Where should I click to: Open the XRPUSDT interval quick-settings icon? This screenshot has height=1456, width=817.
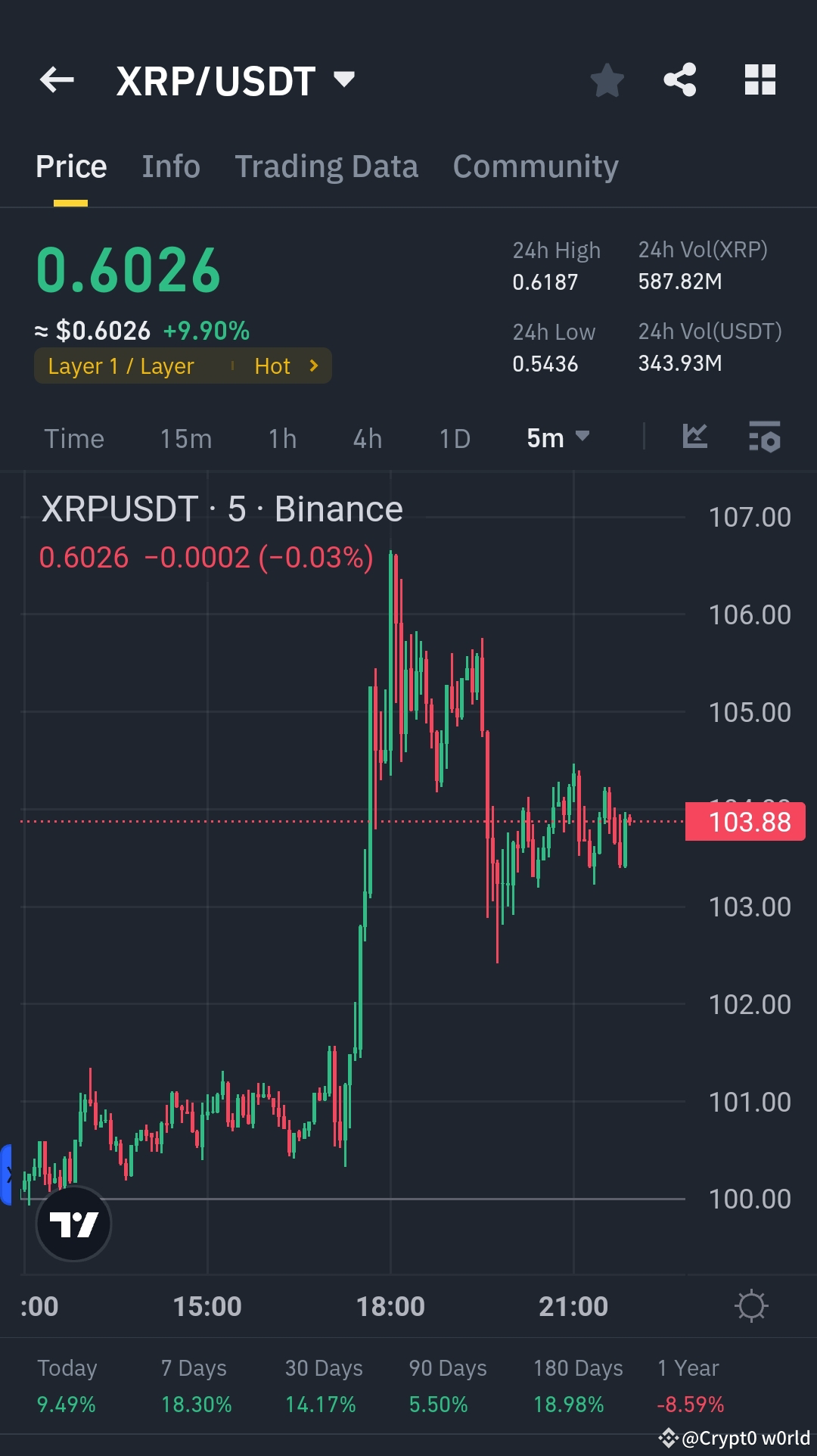tap(766, 437)
